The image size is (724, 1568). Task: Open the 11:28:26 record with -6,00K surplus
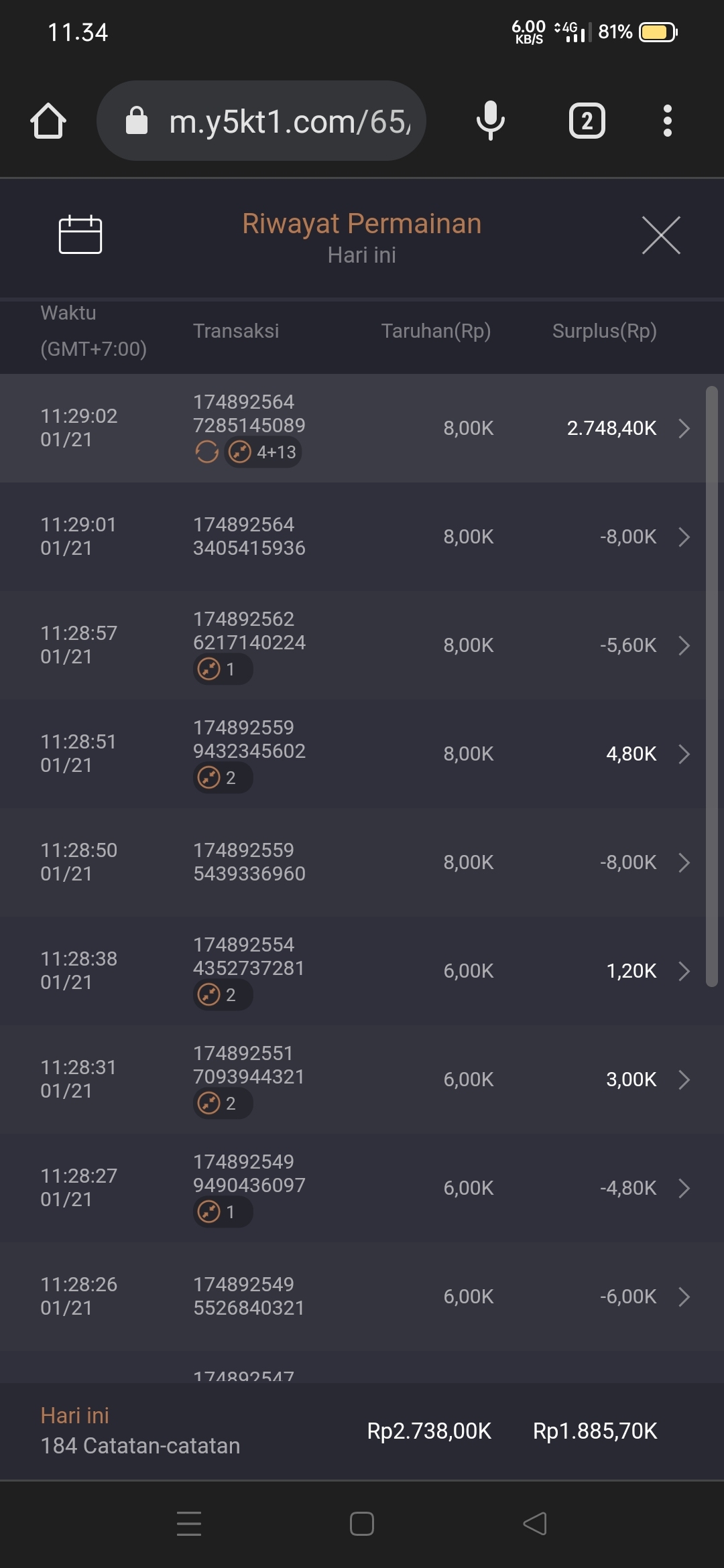pos(684,1297)
